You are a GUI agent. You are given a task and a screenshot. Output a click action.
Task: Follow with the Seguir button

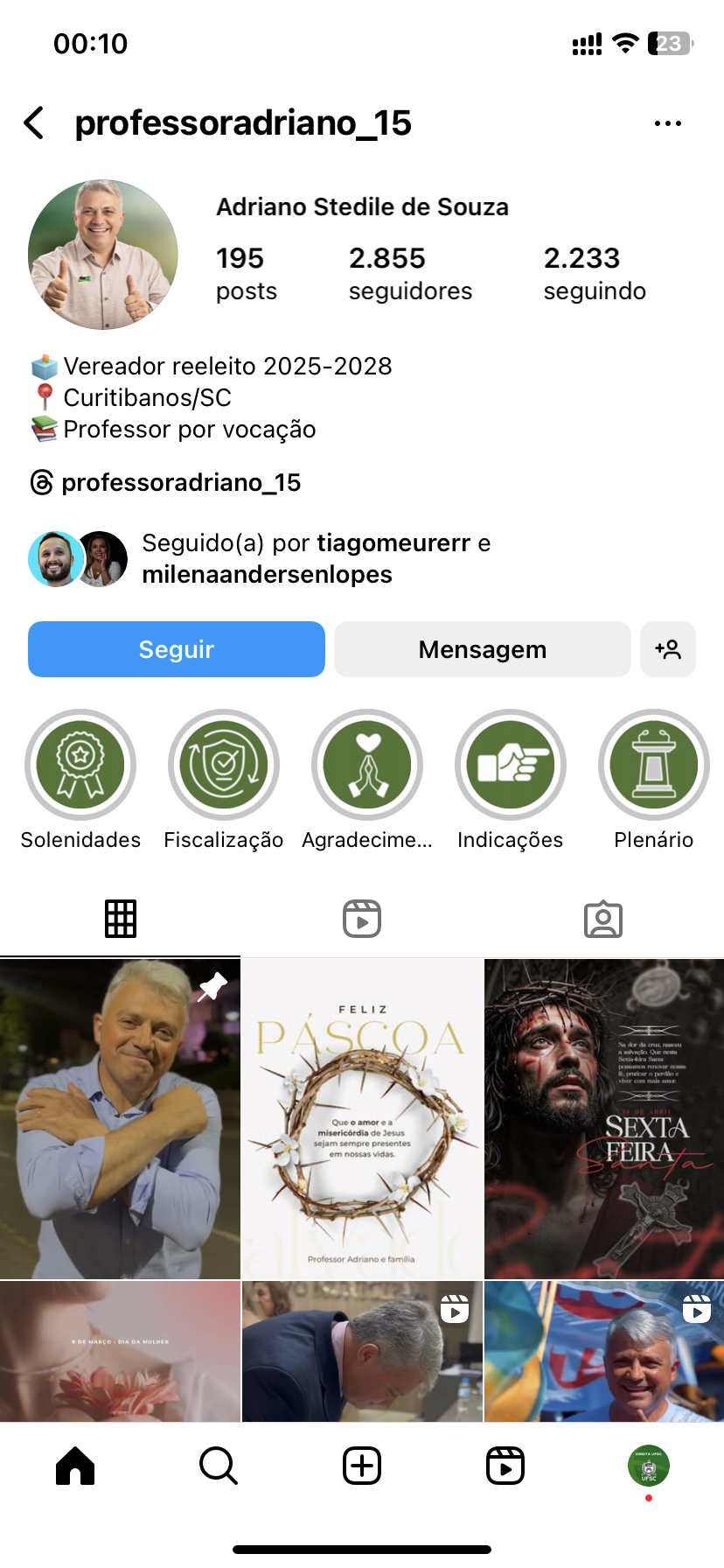177,649
